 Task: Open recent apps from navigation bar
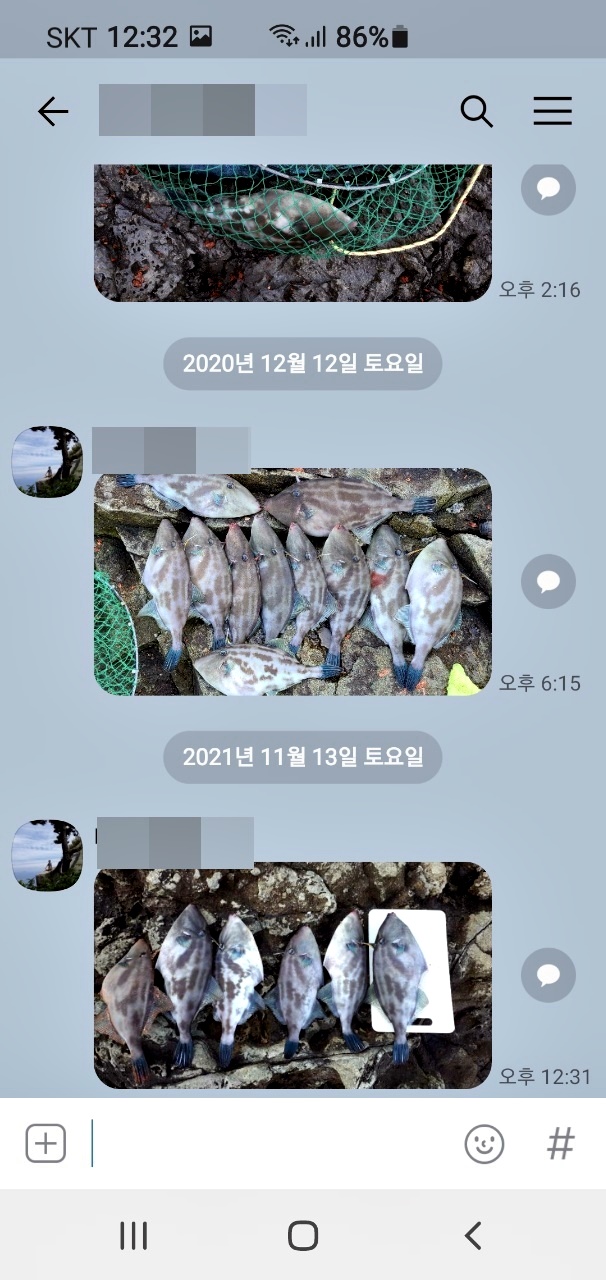tap(133, 1236)
